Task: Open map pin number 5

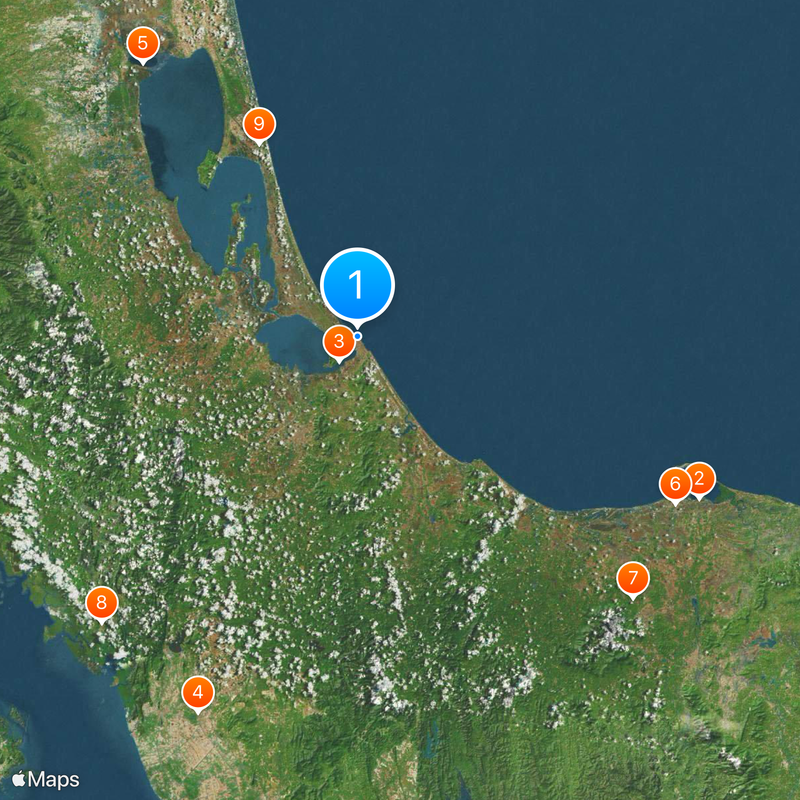Action: [143, 43]
